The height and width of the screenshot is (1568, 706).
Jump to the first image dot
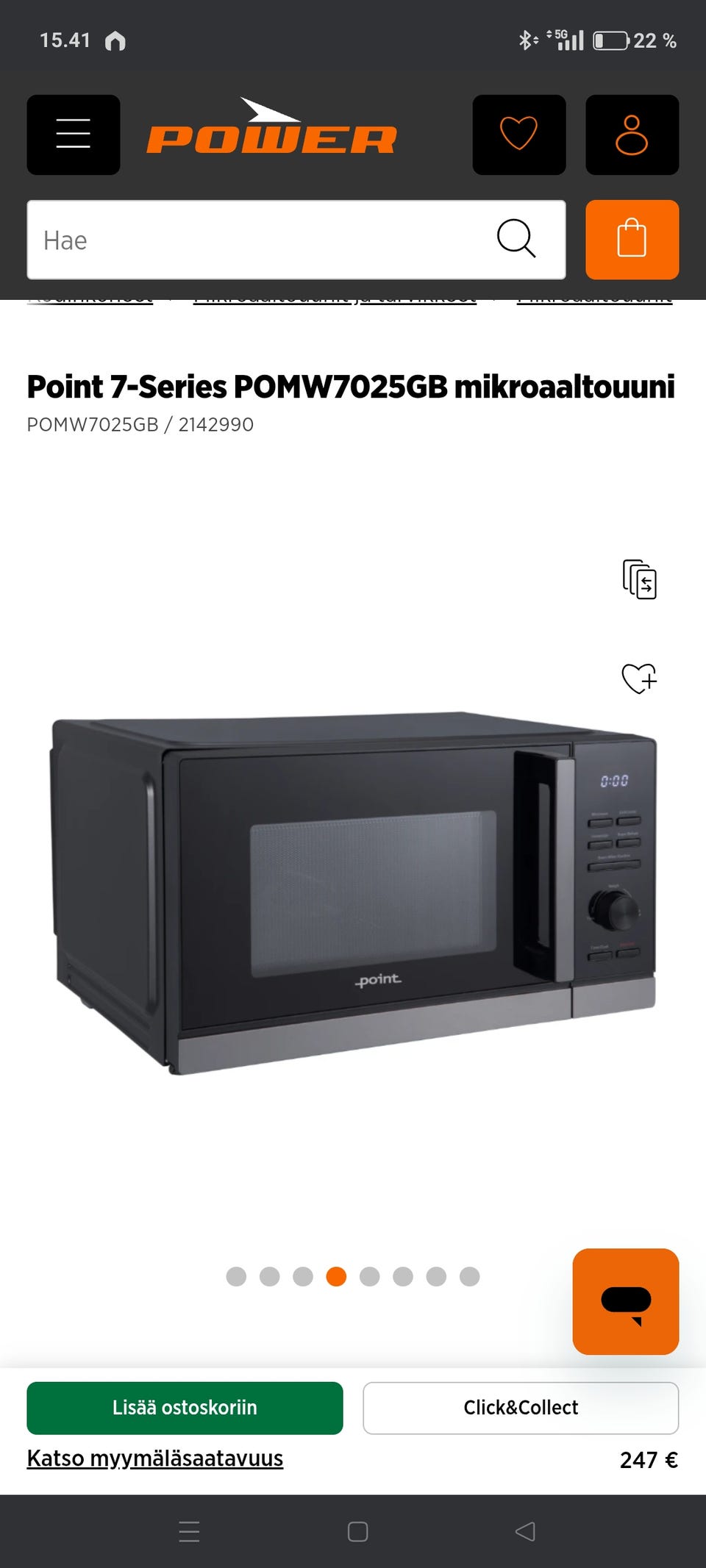pyautogui.click(x=236, y=1276)
